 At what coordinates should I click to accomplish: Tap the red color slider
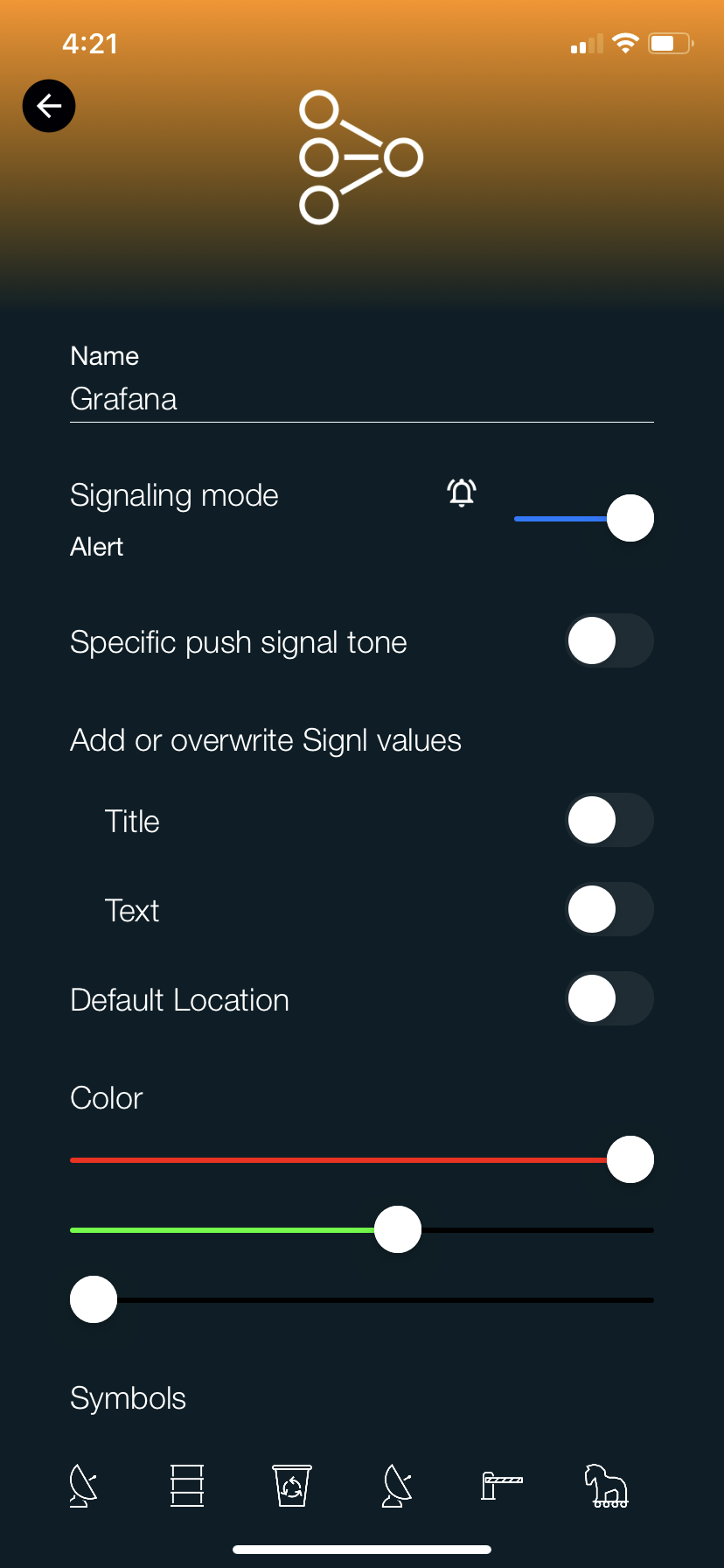pos(362,1159)
